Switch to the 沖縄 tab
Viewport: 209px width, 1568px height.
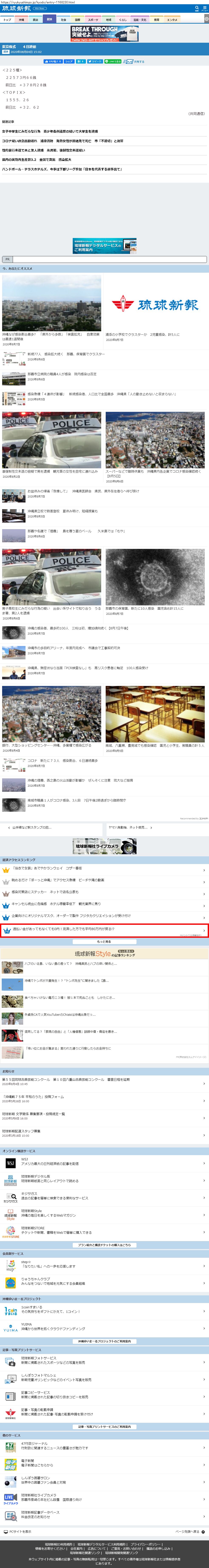21,20
